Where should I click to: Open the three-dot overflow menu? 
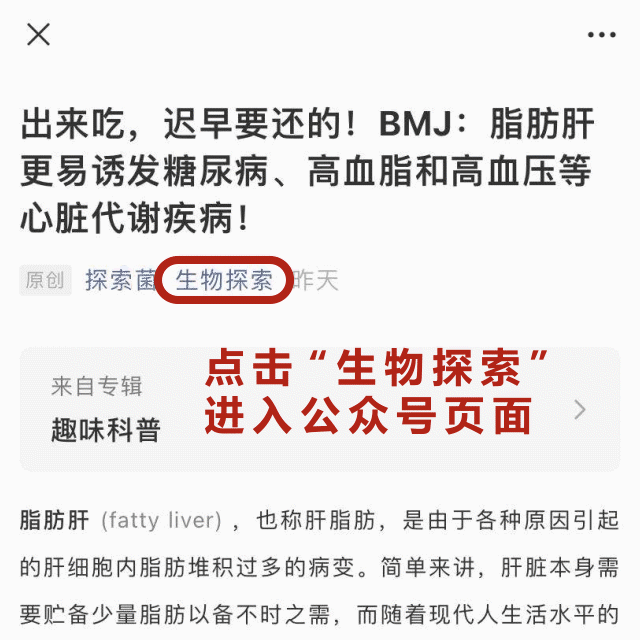pyautogui.click(x=601, y=36)
